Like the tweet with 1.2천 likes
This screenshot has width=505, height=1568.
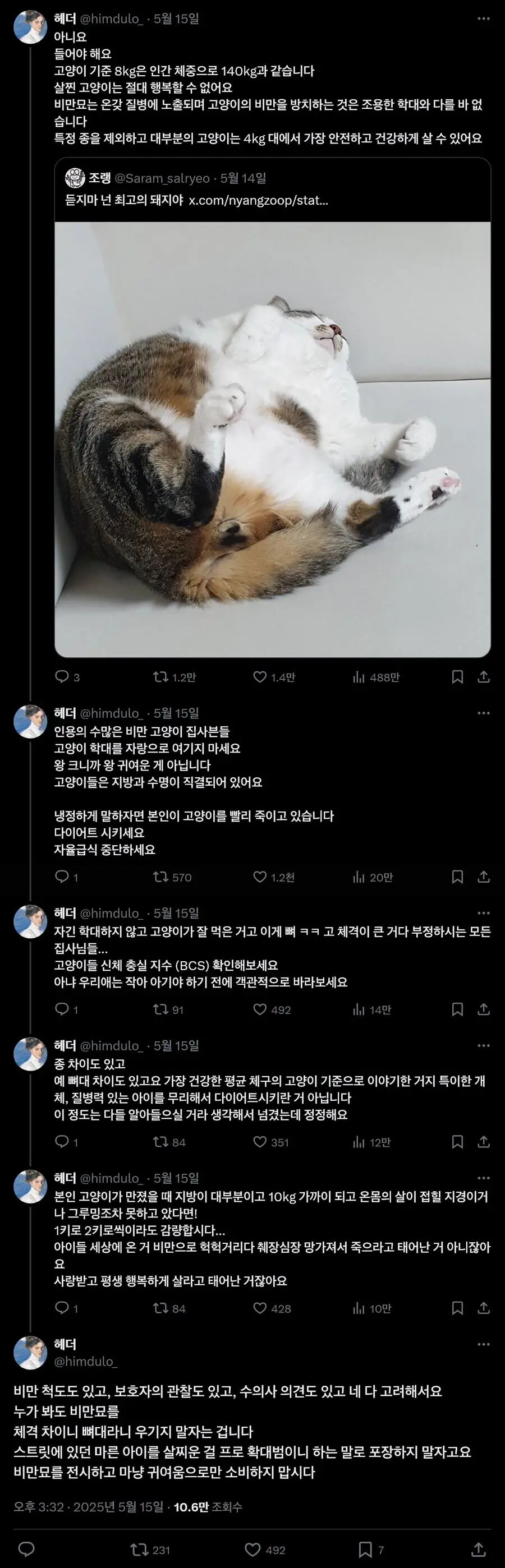(260, 877)
